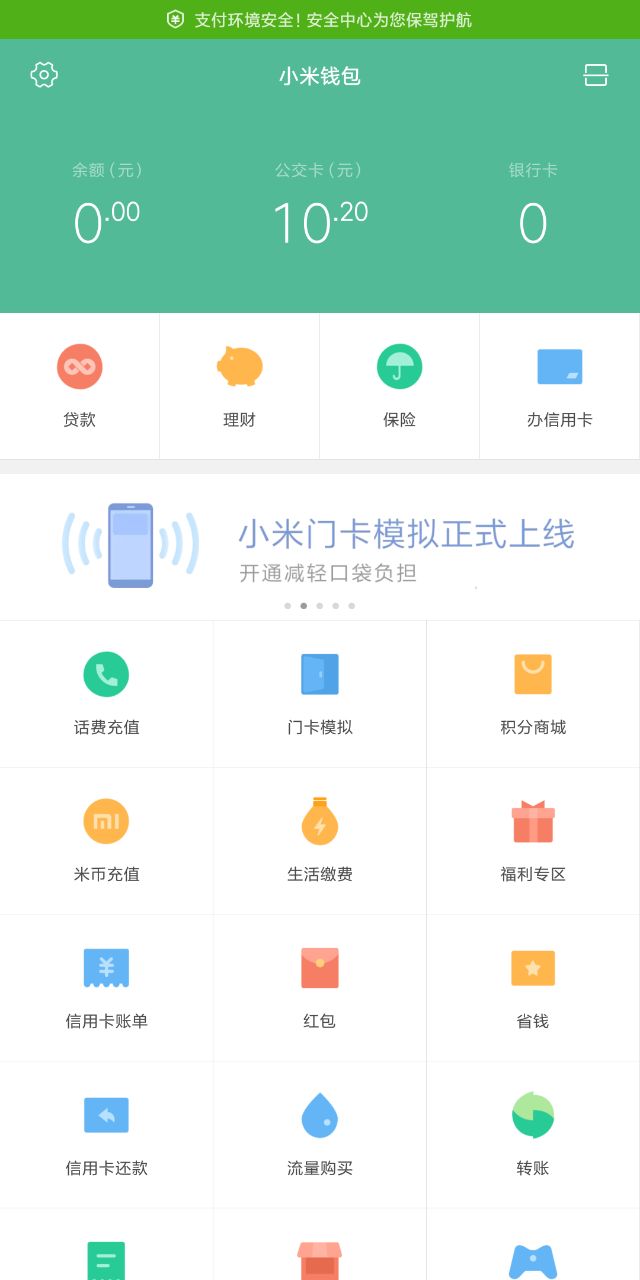Screen dimensions: 640x1280
Task: Open the scan code icon
Action: pos(596,75)
